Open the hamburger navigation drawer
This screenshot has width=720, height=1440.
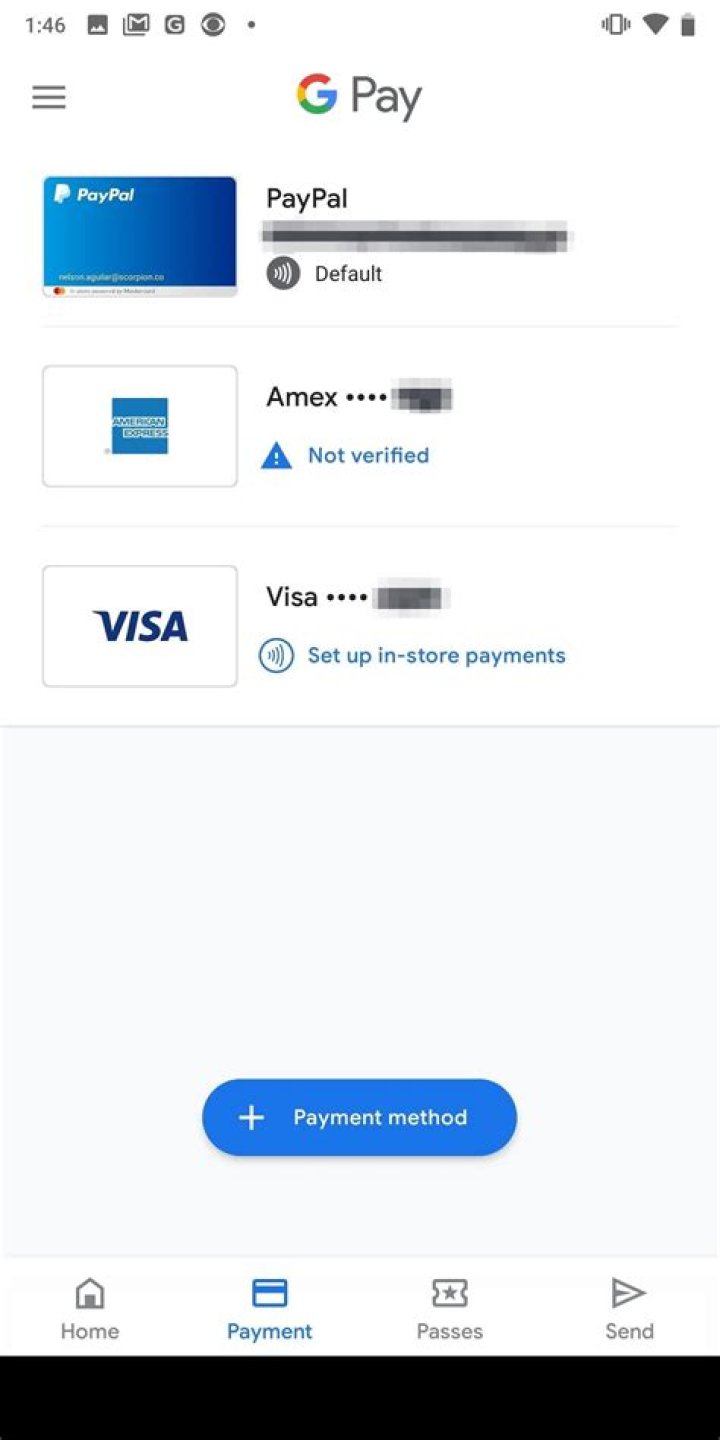49,97
